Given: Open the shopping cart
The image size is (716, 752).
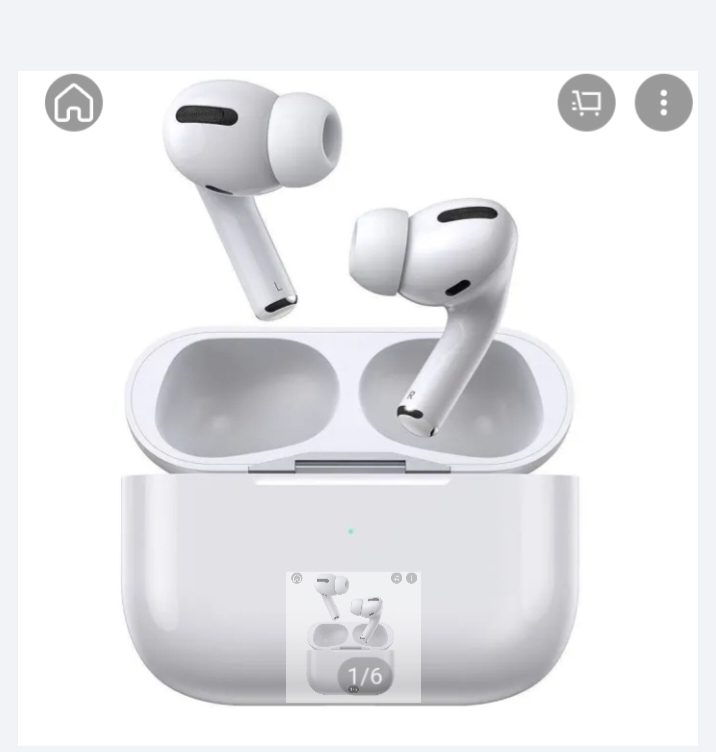Looking at the screenshot, I should coord(586,102).
